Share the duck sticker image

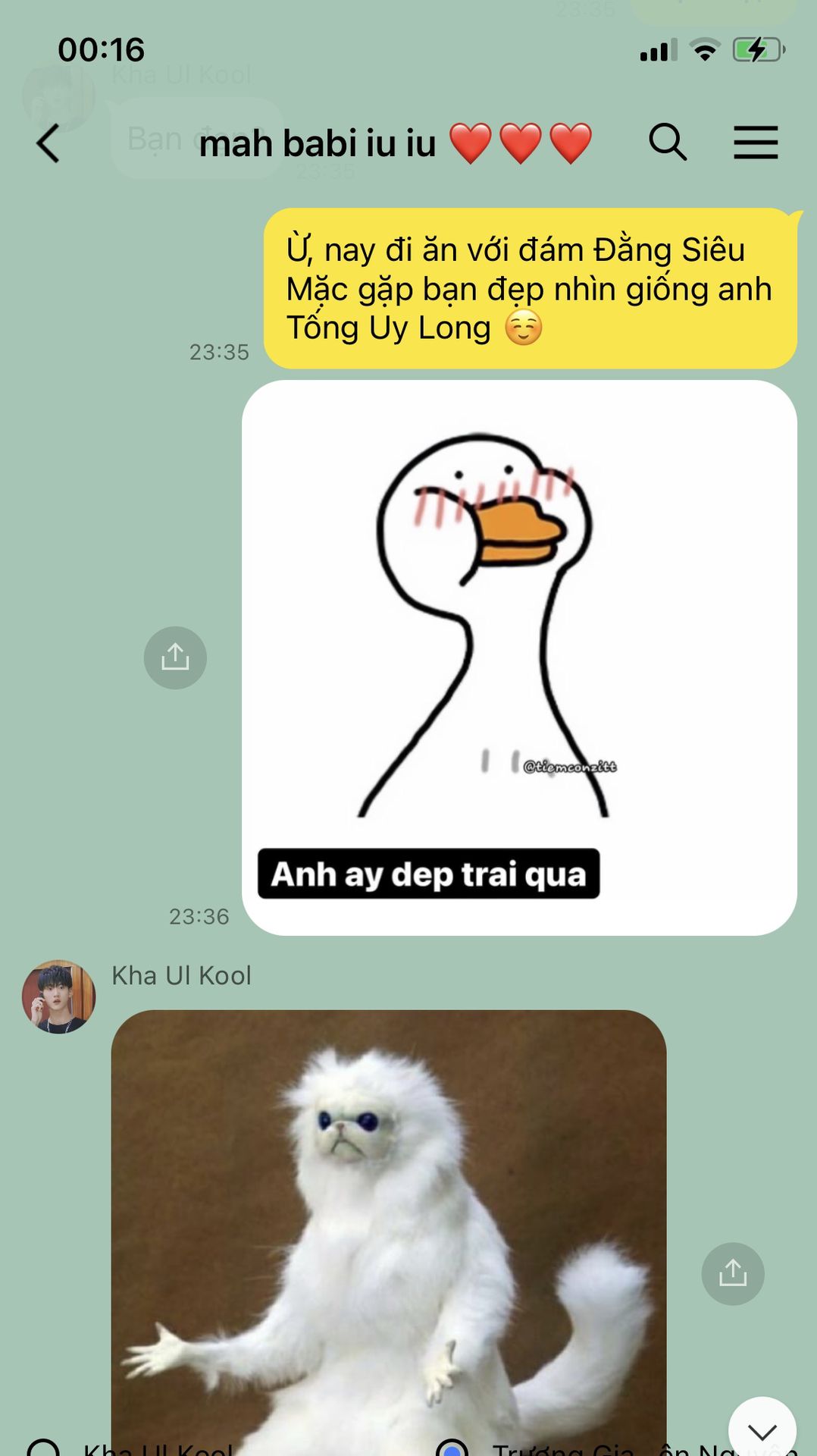tap(175, 657)
